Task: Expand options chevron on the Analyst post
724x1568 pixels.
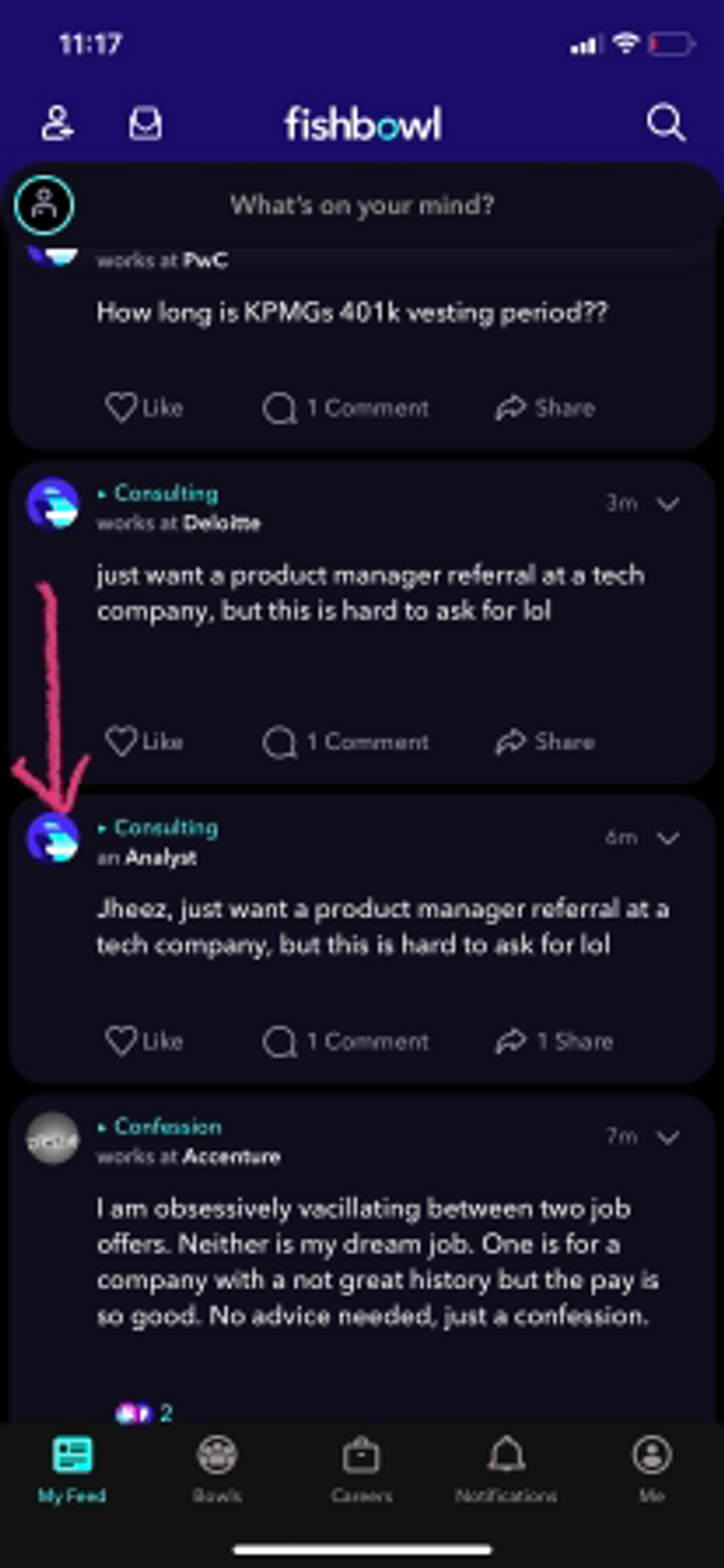Action: 668,838
